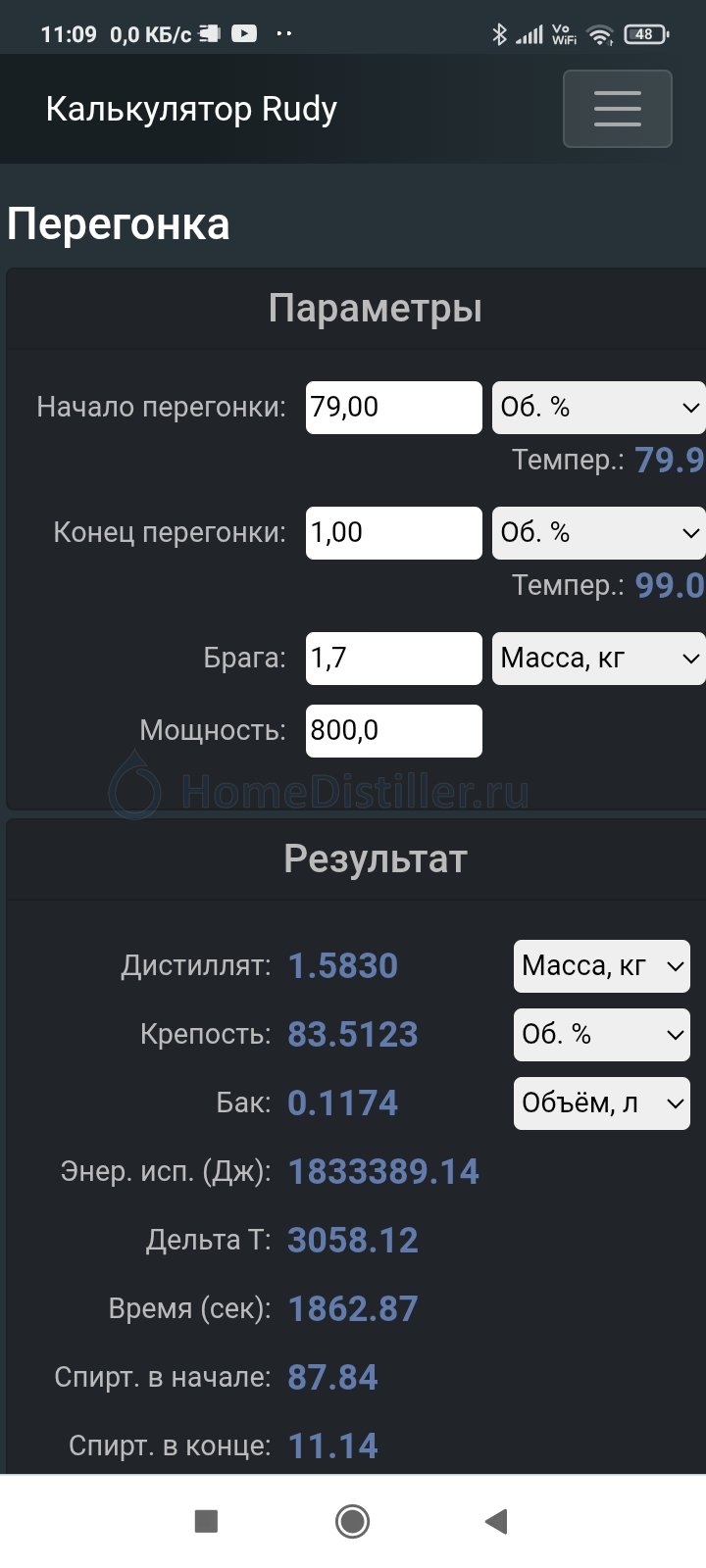This screenshot has width=706, height=1568.
Task: Go back using the system back button
Action: click(496, 1521)
